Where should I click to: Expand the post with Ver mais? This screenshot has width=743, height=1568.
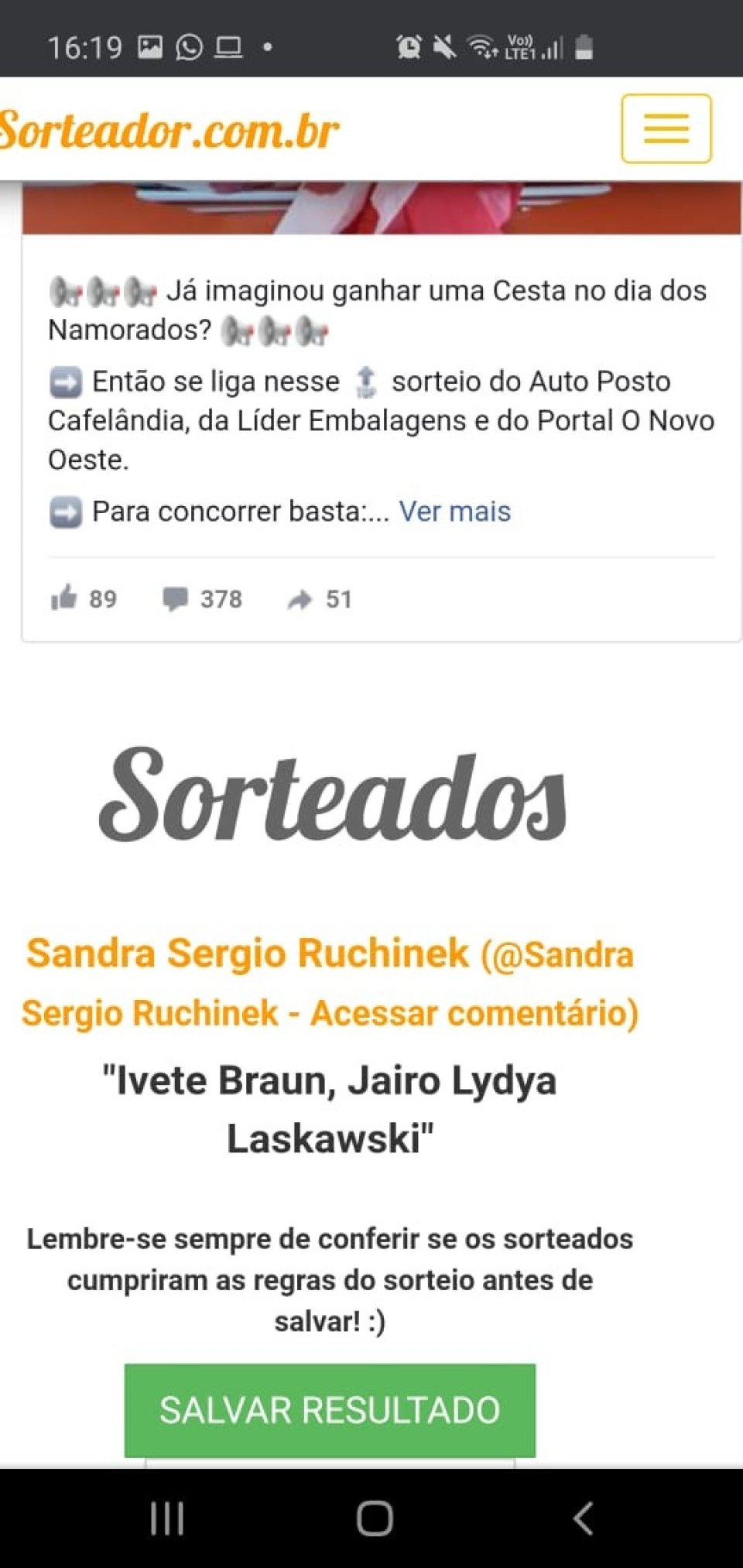pyautogui.click(x=454, y=512)
